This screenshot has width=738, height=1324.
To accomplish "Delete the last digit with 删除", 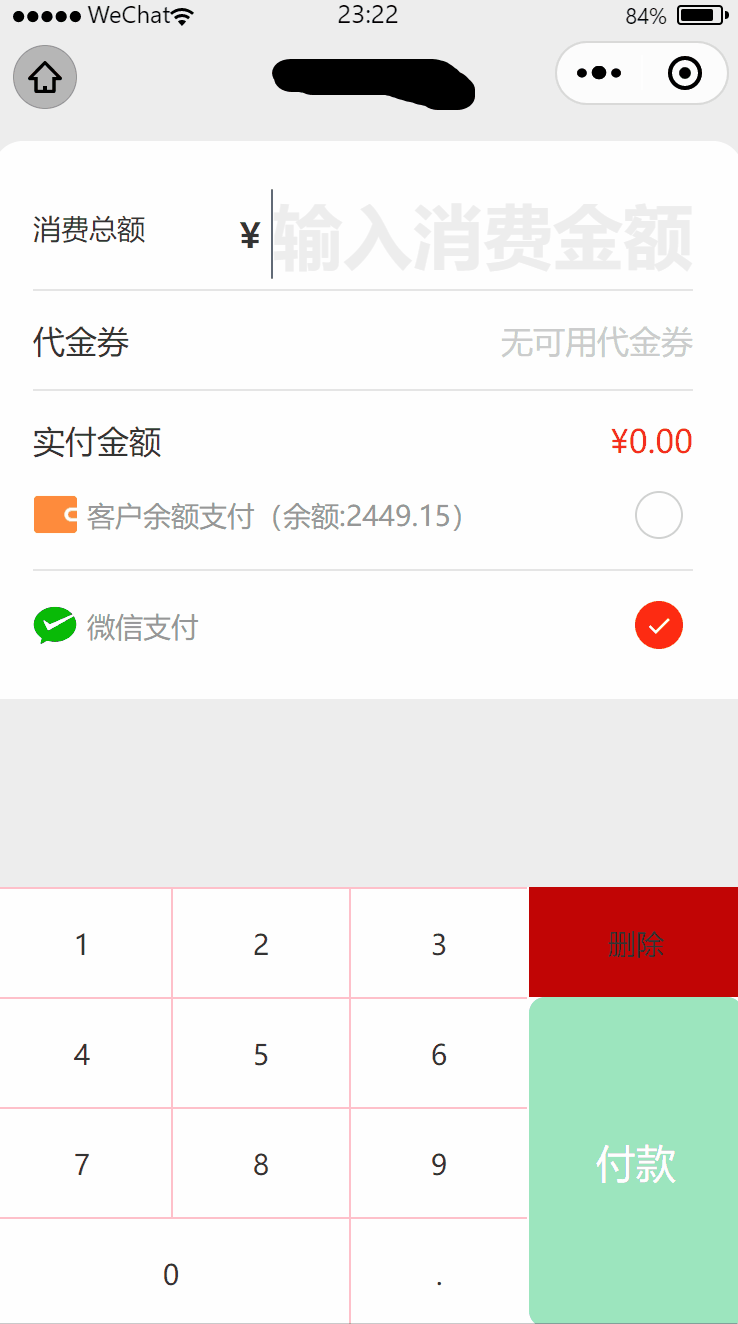I will click(634, 943).
